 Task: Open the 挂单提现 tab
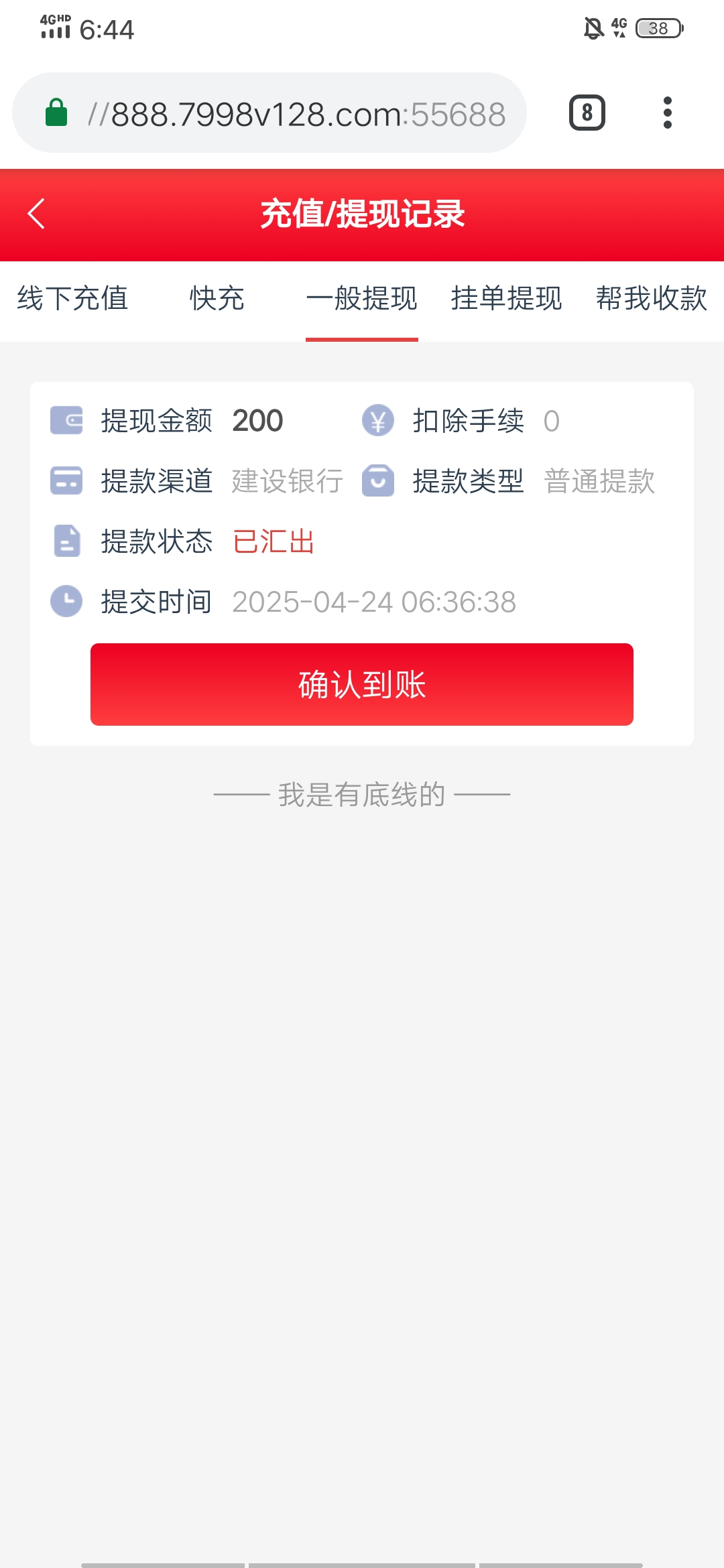(506, 299)
